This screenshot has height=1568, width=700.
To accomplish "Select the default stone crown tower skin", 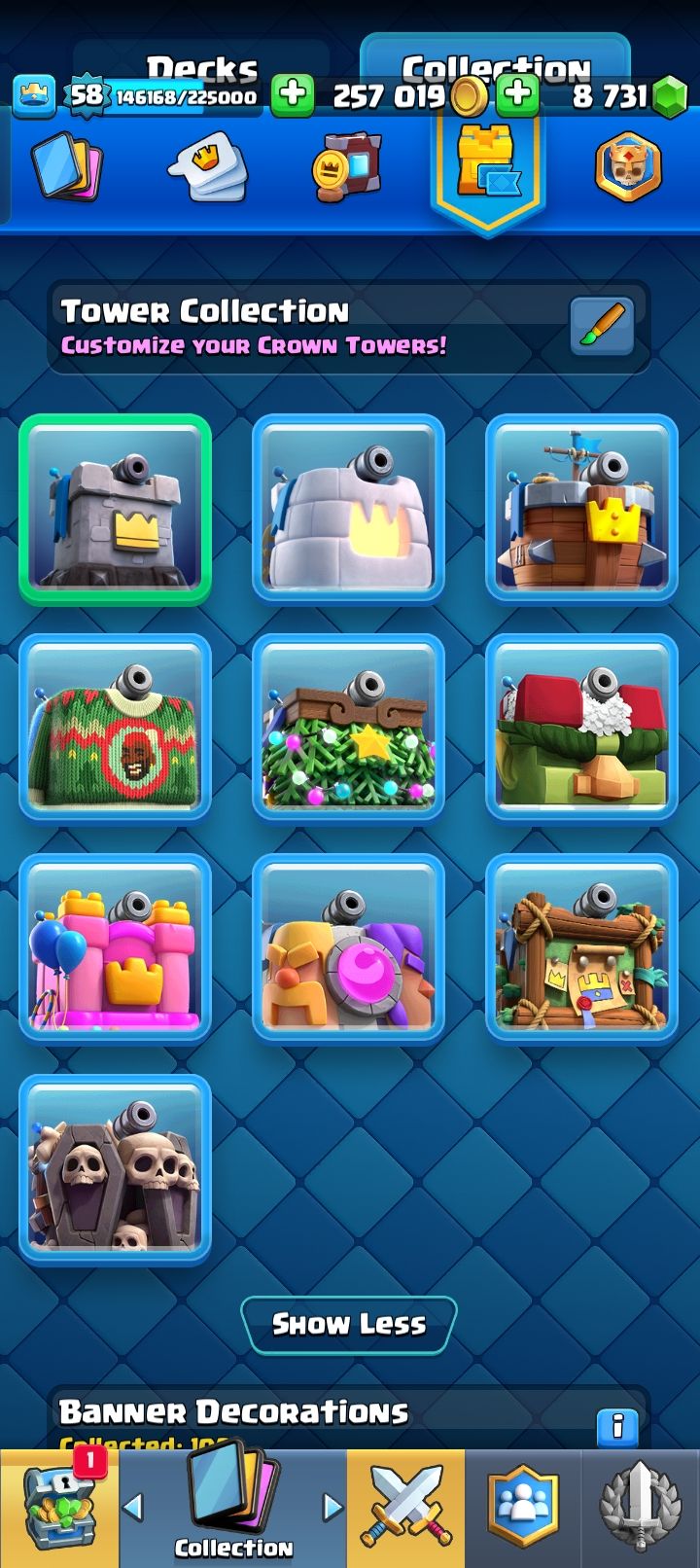I will pos(116,511).
